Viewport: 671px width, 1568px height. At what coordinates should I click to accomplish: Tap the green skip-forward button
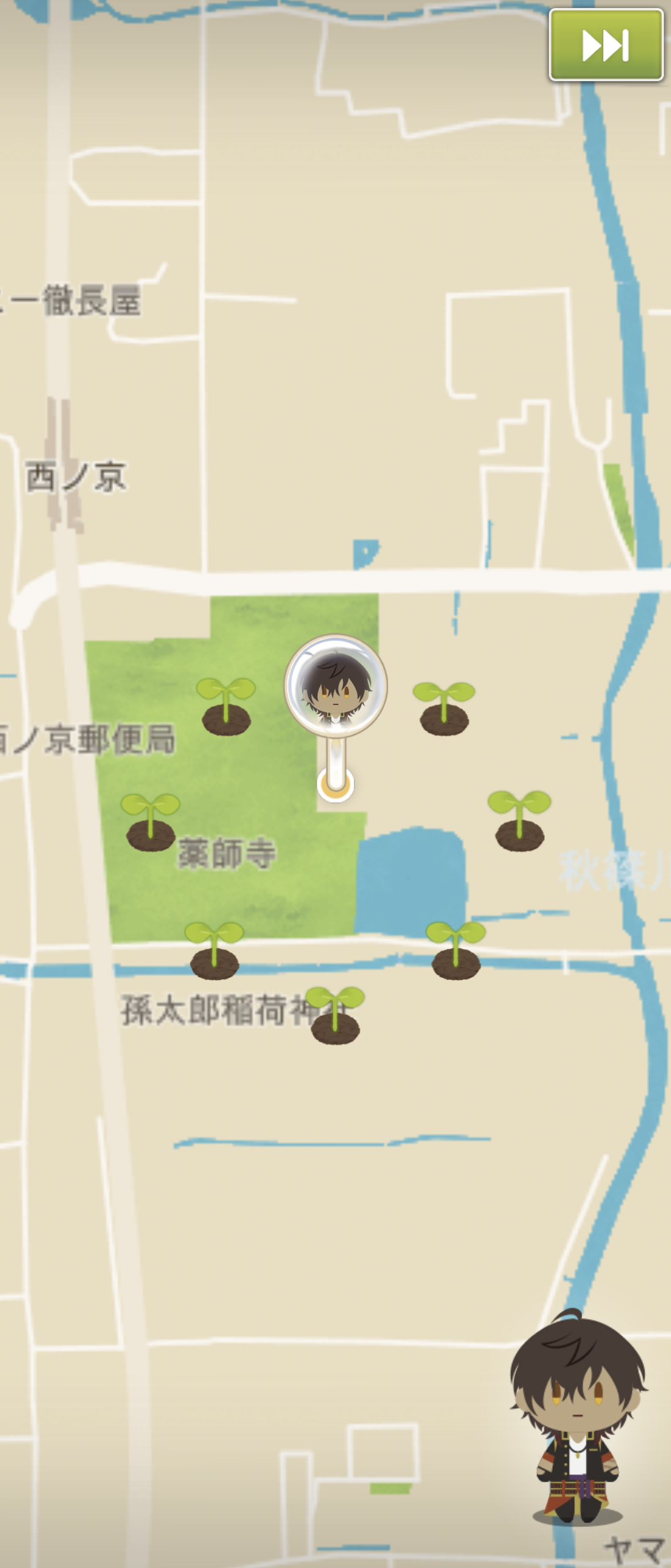(605, 45)
